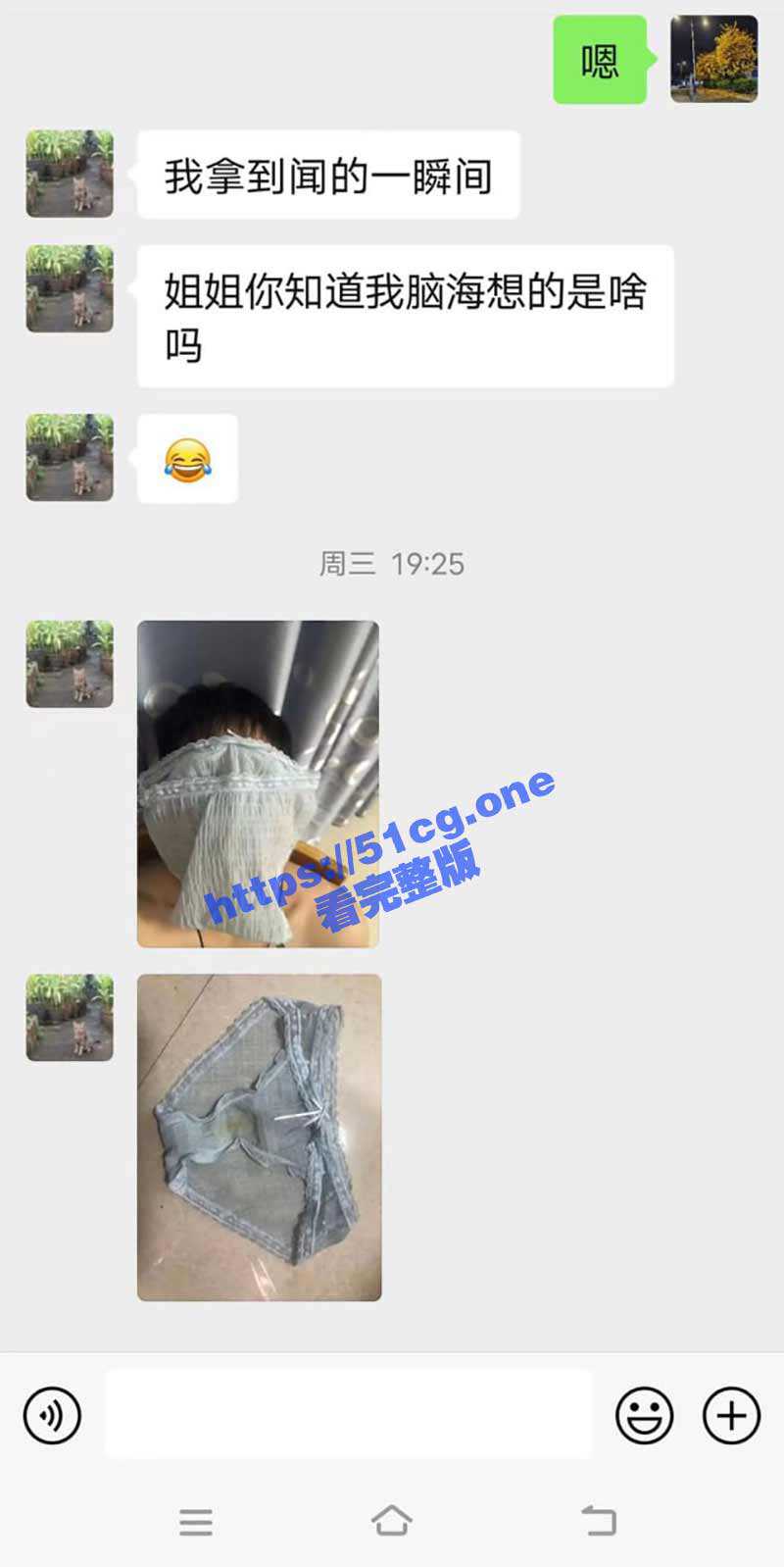Image resolution: width=784 pixels, height=1567 pixels.
Task: Open the second received photo message
Action: 259,1137
